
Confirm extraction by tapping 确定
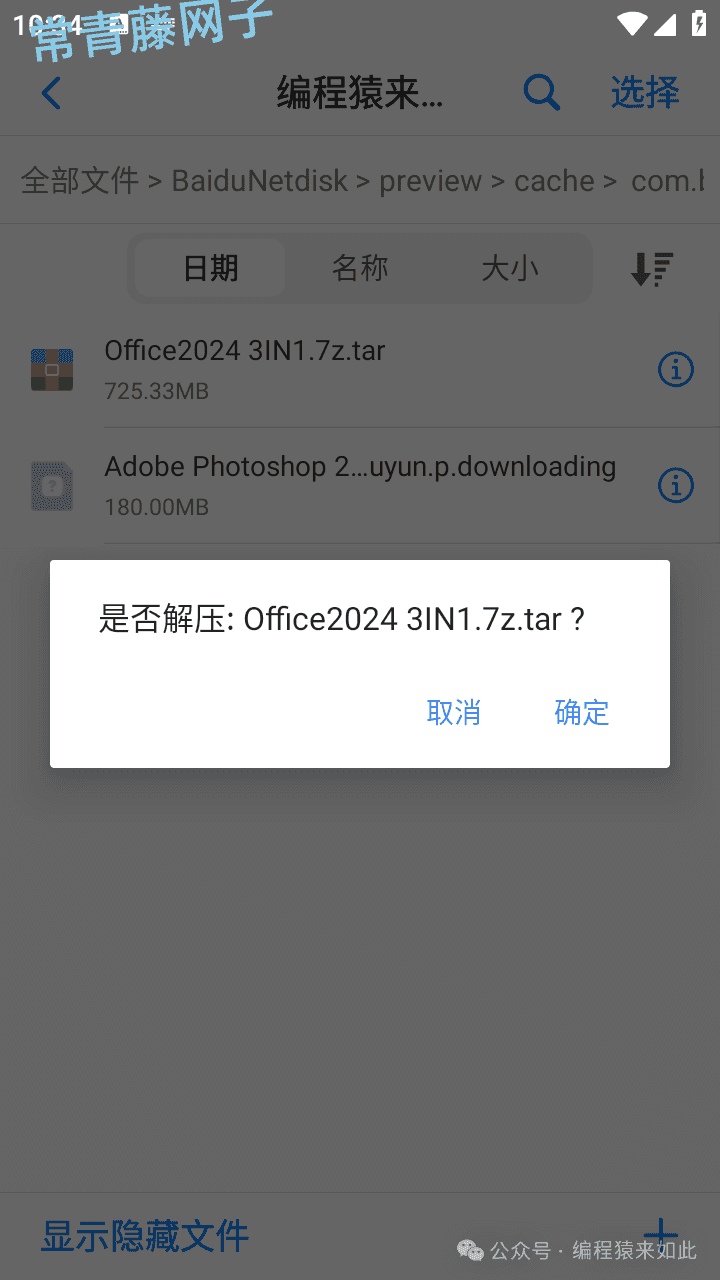click(581, 712)
